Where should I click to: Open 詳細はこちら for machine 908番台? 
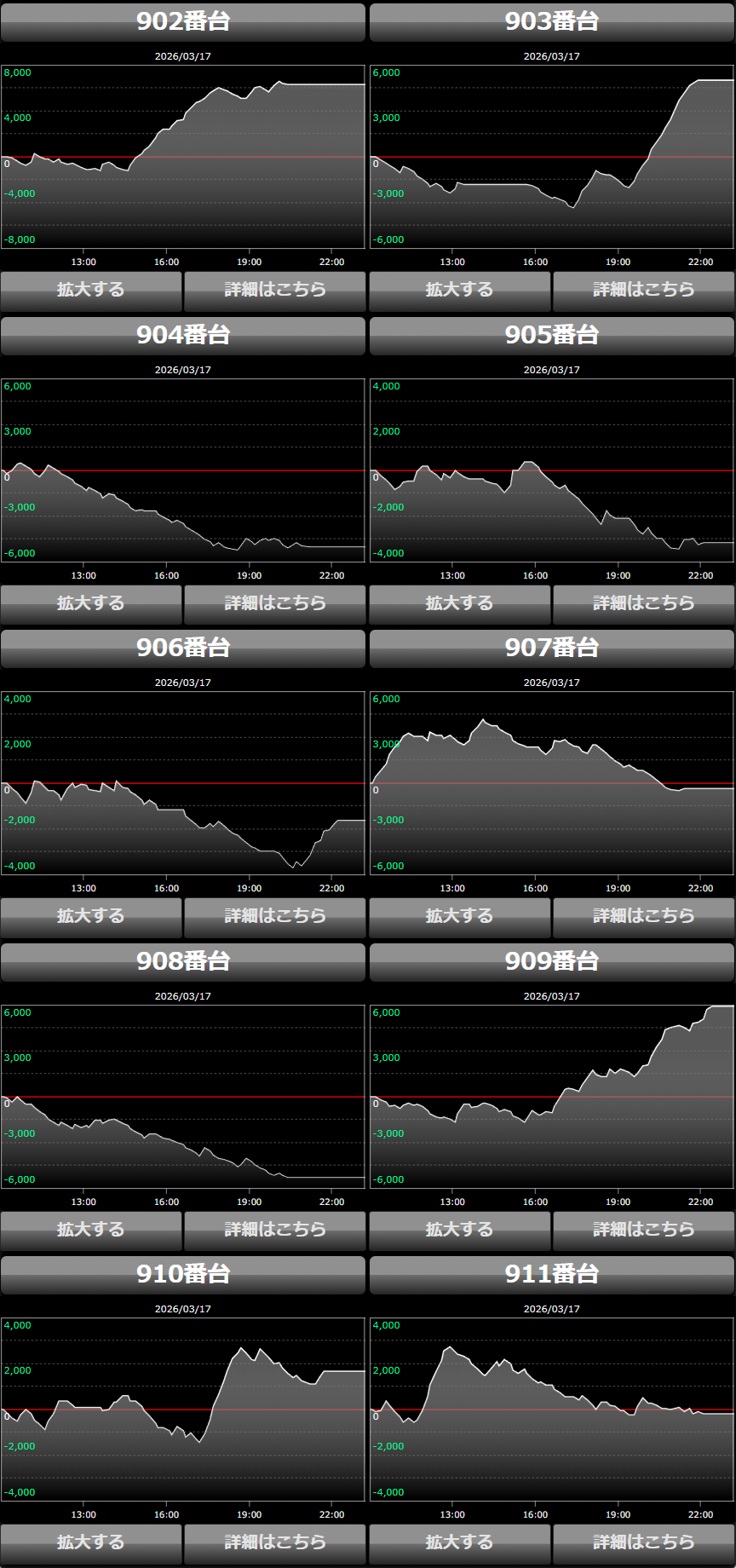[274, 1231]
